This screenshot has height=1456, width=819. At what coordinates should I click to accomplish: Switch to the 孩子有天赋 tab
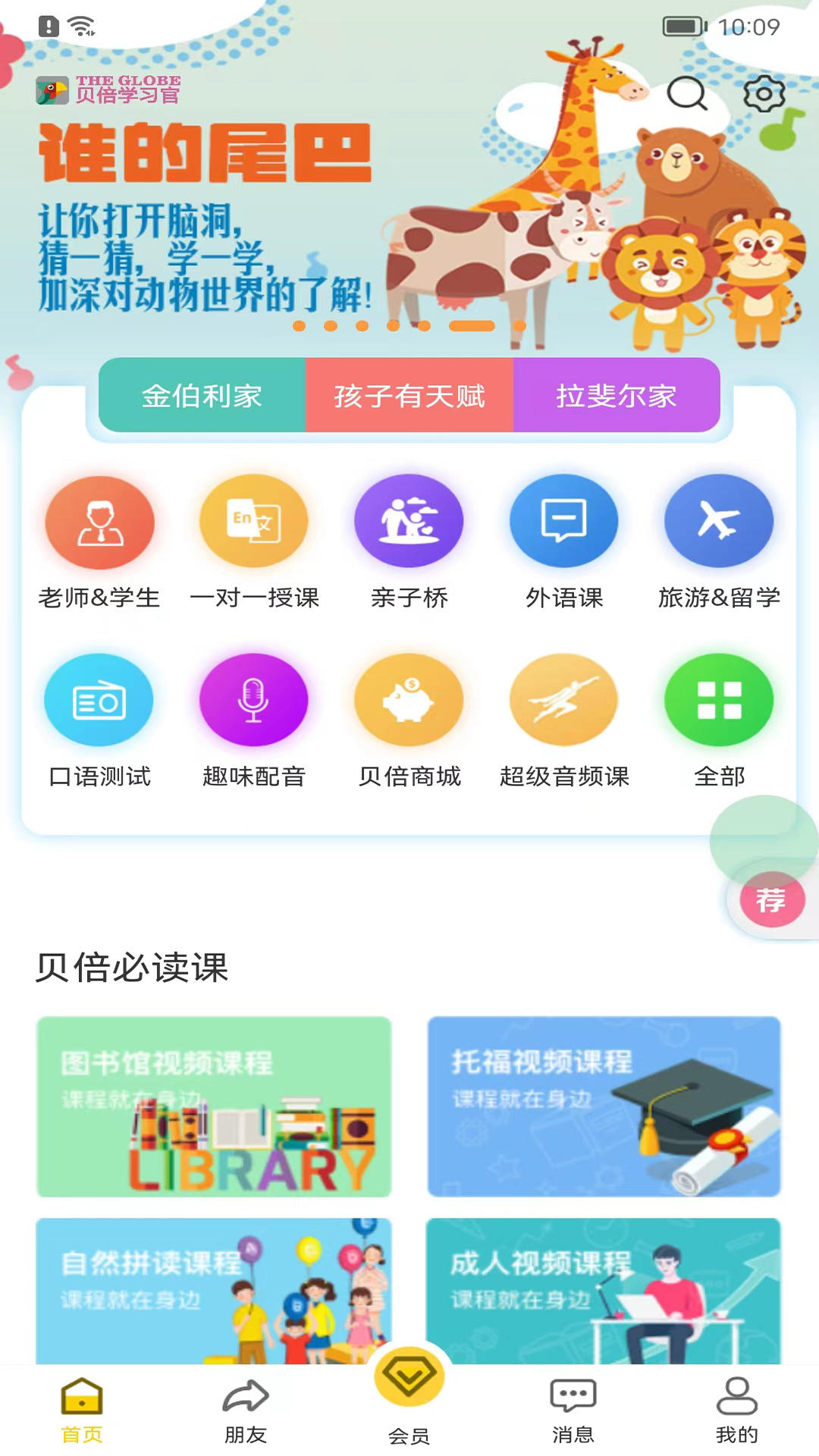(409, 396)
